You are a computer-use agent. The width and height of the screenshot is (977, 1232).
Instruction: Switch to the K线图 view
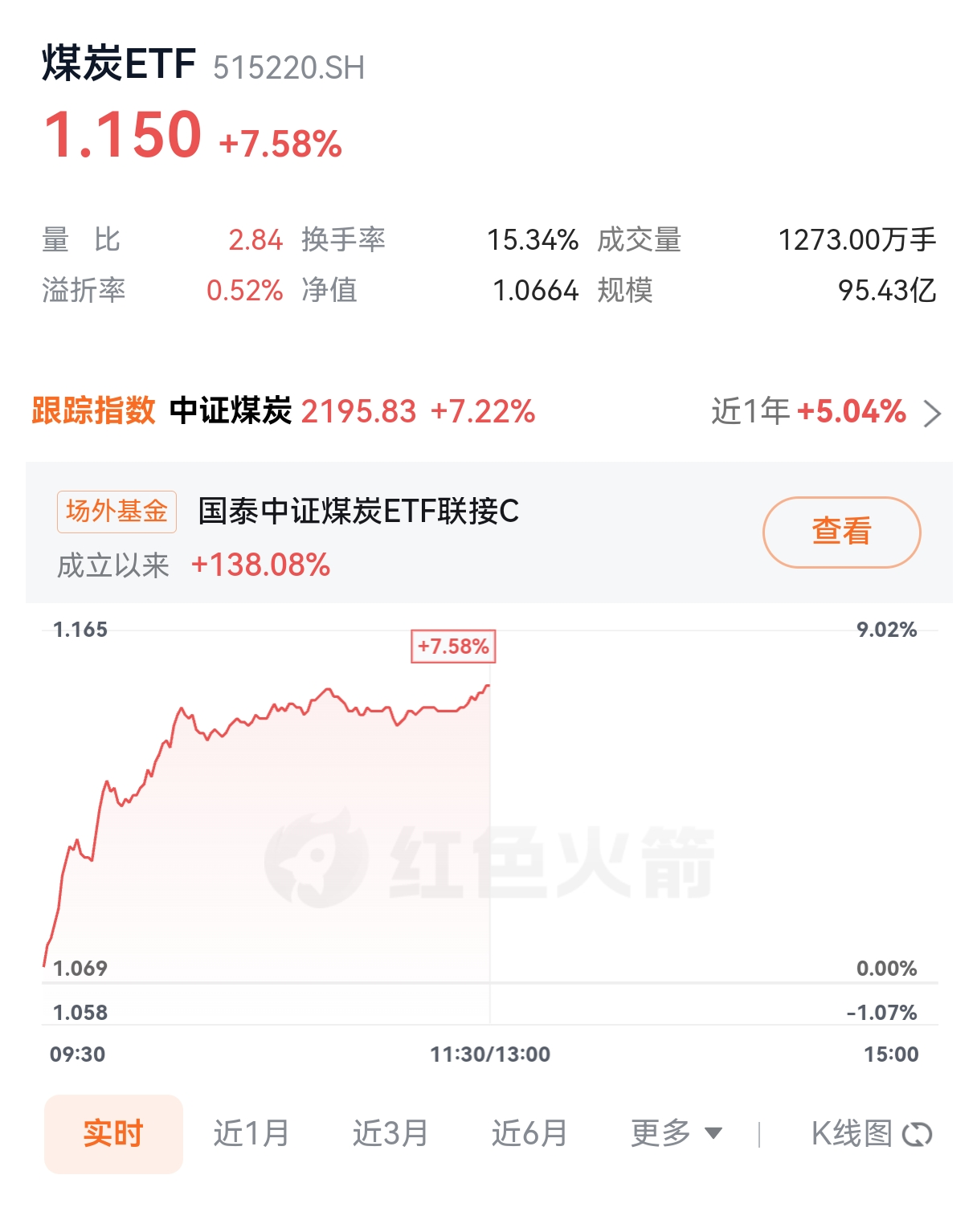tap(870, 1133)
